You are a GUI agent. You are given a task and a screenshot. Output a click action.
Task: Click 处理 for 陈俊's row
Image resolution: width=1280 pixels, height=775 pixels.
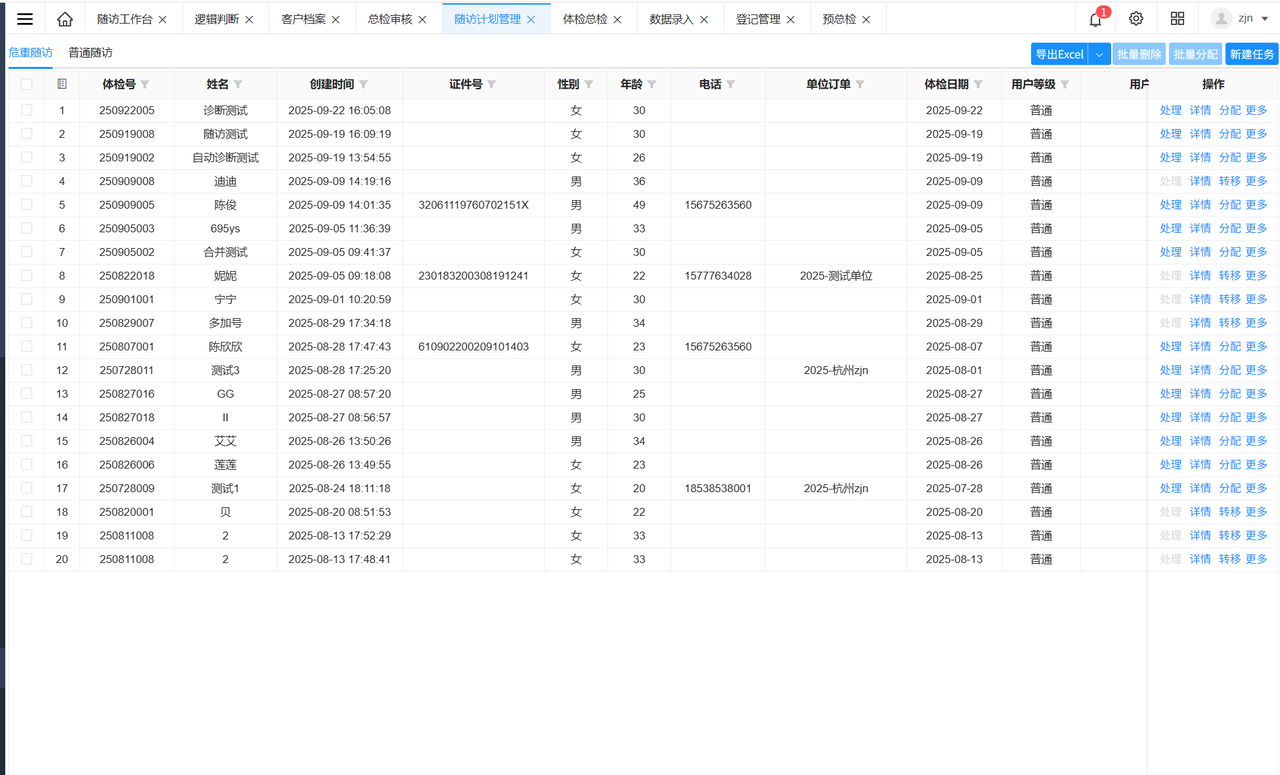coord(1170,205)
